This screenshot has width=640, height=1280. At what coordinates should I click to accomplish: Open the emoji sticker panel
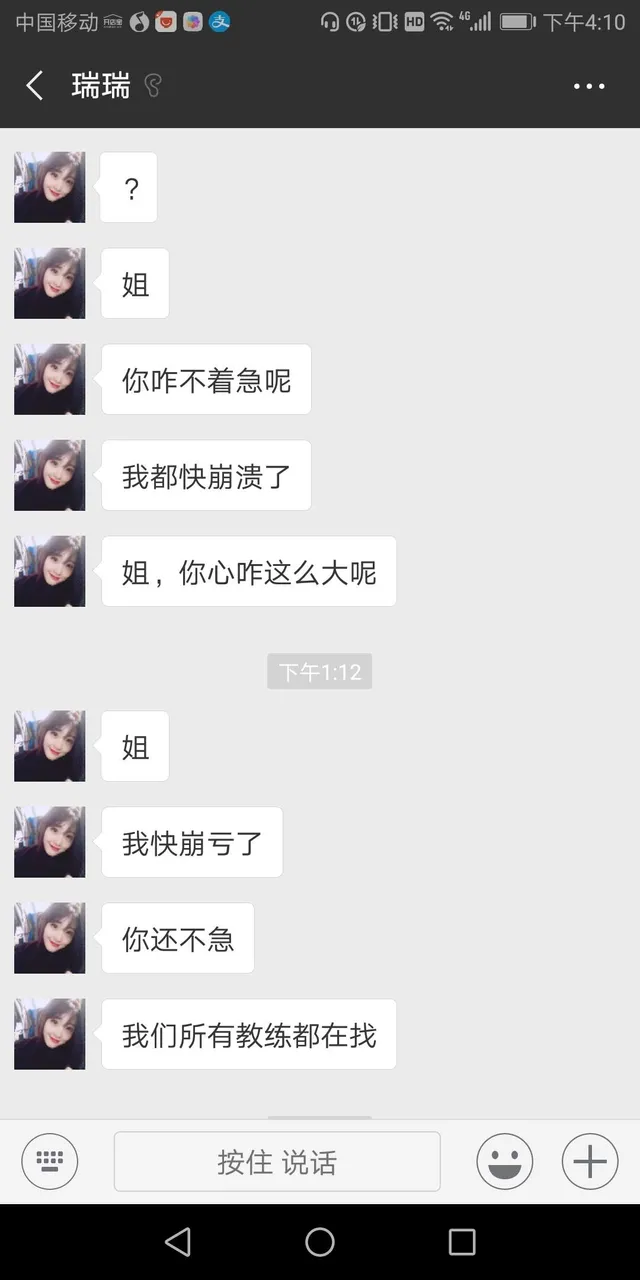505,1161
